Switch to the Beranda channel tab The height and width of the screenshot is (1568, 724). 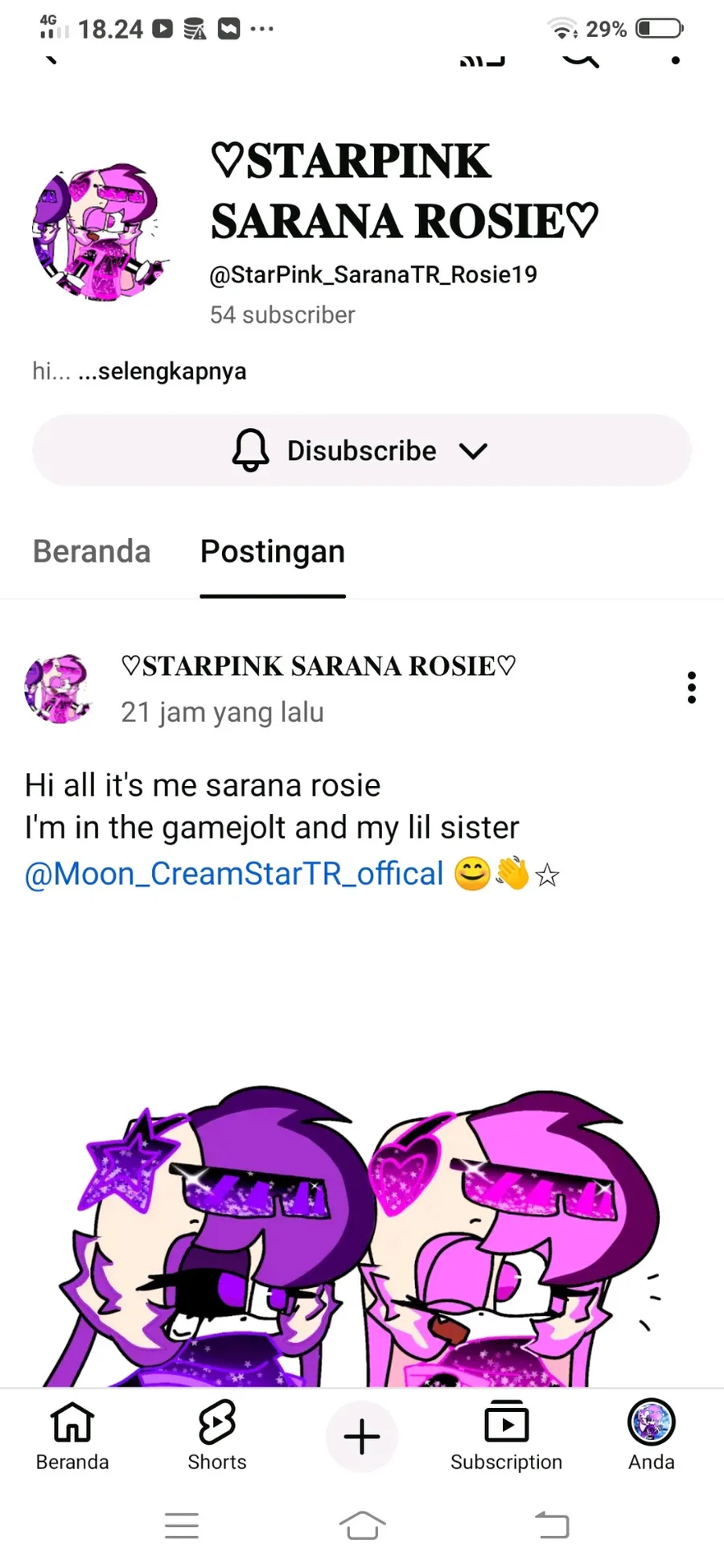[92, 552]
